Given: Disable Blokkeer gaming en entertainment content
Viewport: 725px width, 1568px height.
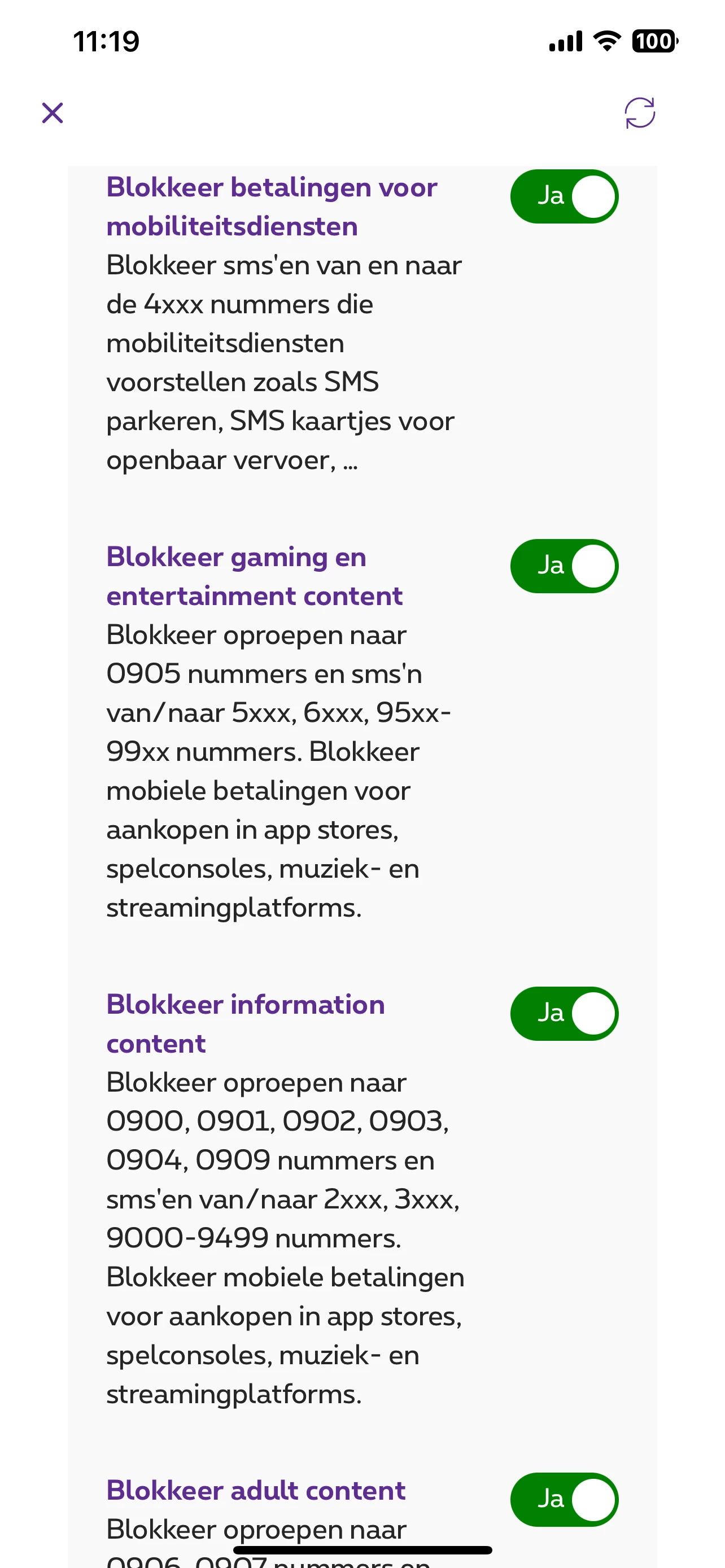Looking at the screenshot, I should (x=564, y=566).
